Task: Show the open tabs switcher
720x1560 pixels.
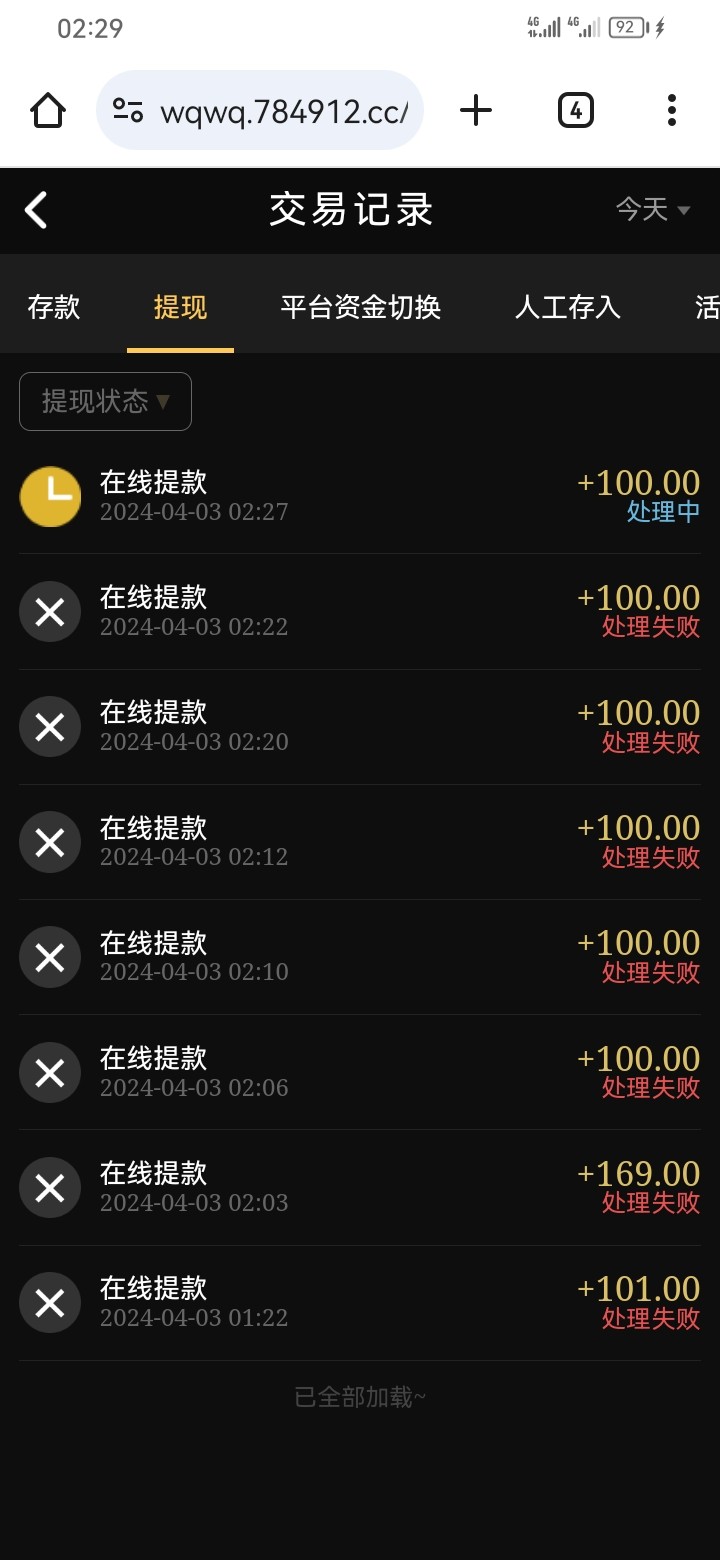Action: coord(575,110)
